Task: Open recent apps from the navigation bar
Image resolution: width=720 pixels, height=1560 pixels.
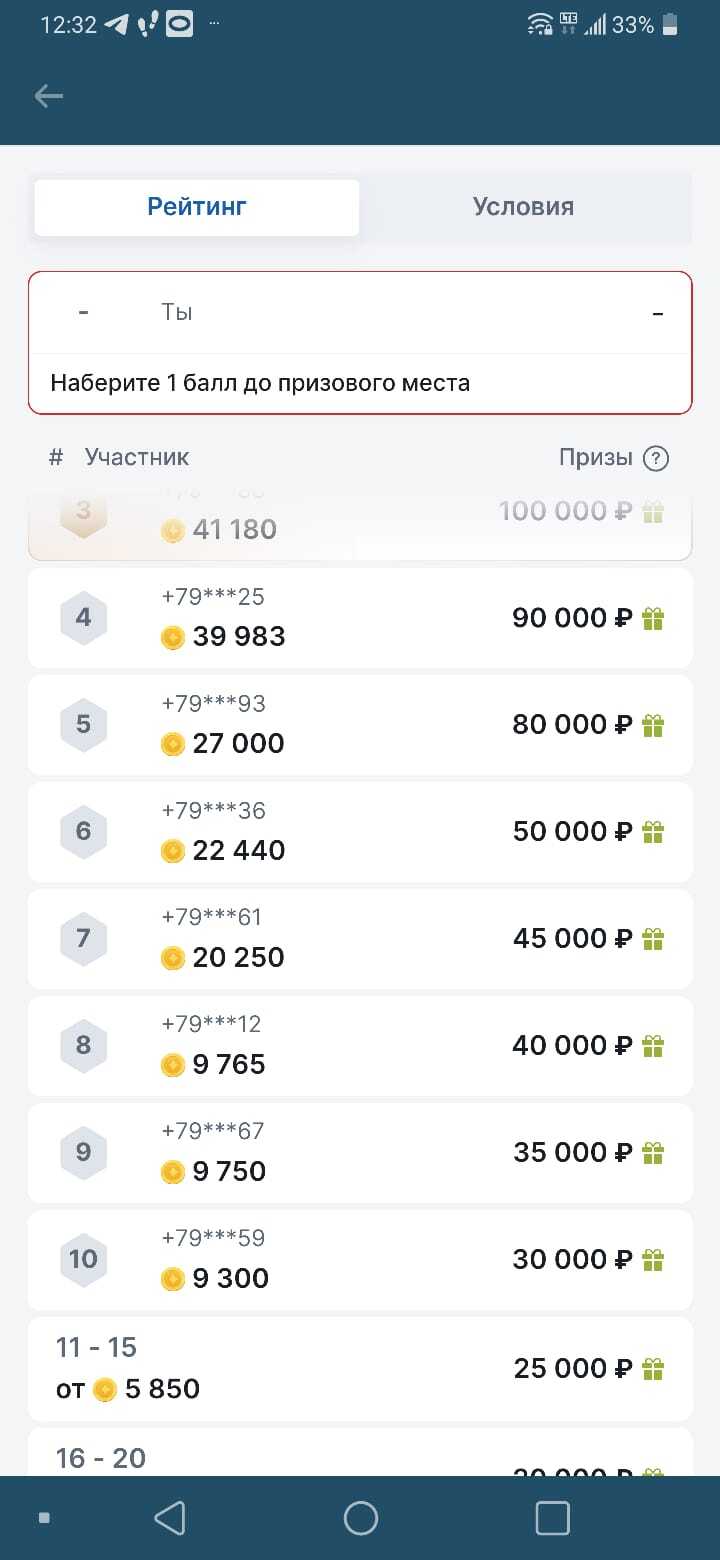Action: tap(552, 1518)
